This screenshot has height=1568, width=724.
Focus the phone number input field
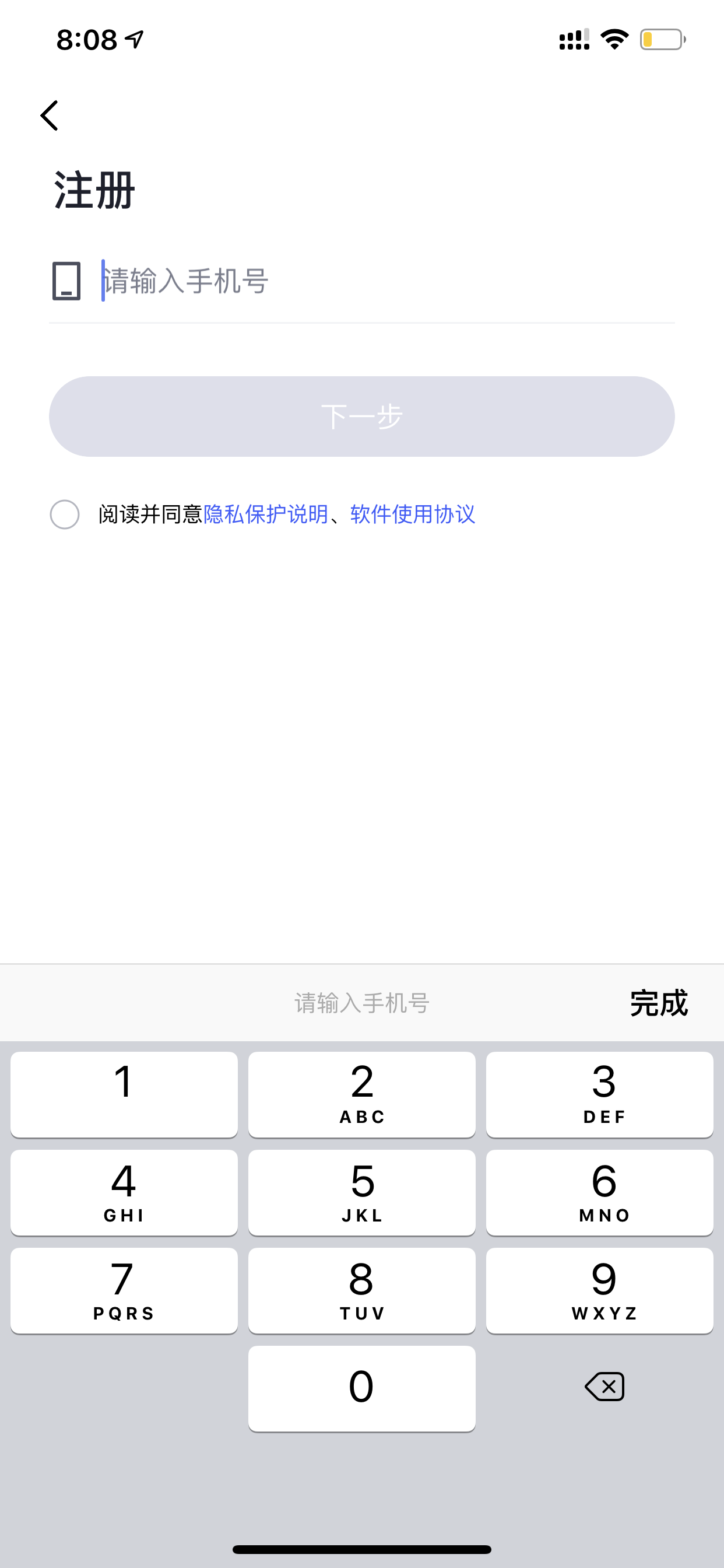(387, 281)
